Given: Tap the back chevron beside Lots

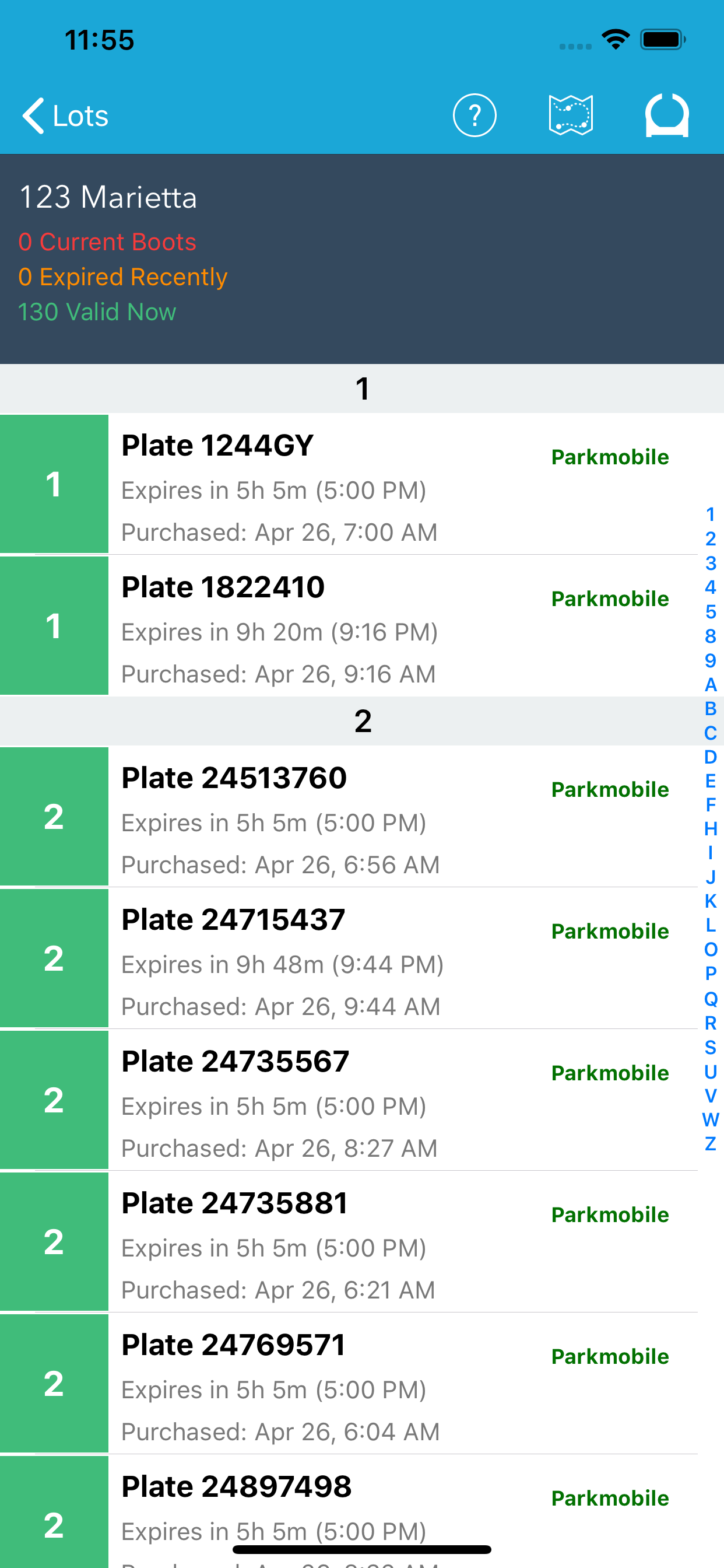Looking at the screenshot, I should pyautogui.click(x=33, y=115).
